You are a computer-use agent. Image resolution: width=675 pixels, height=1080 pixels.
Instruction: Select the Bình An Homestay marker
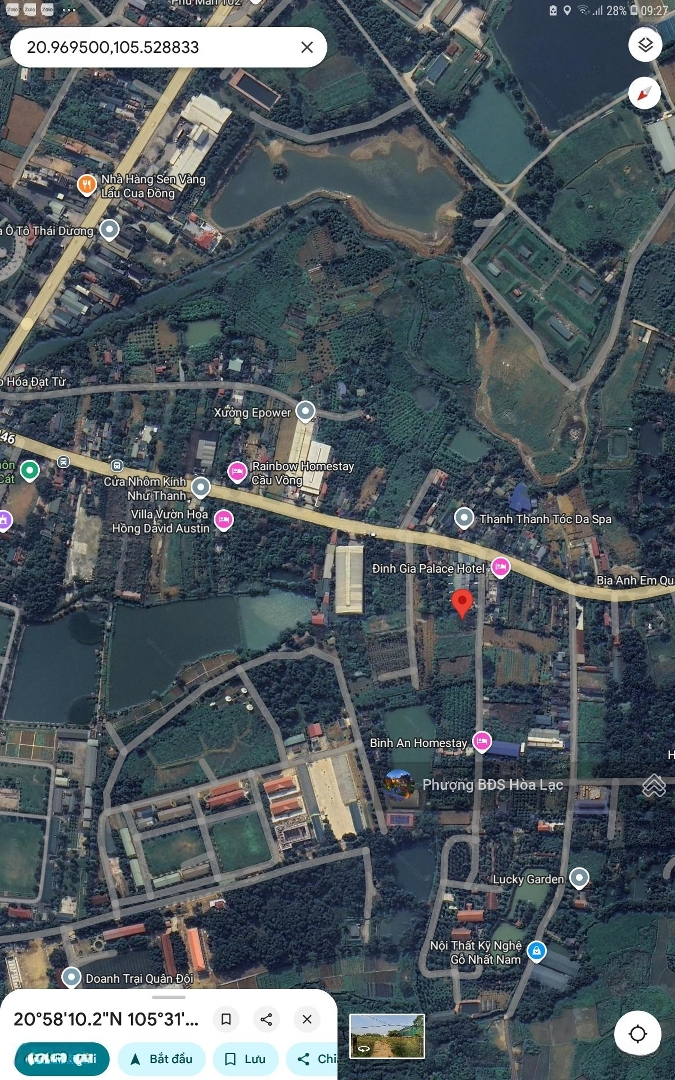click(x=482, y=742)
